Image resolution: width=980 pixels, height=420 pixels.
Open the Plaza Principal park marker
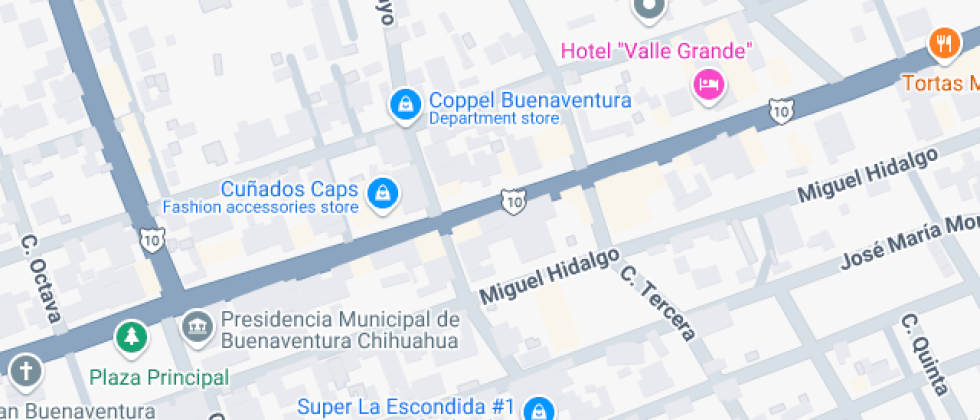[x=132, y=338]
